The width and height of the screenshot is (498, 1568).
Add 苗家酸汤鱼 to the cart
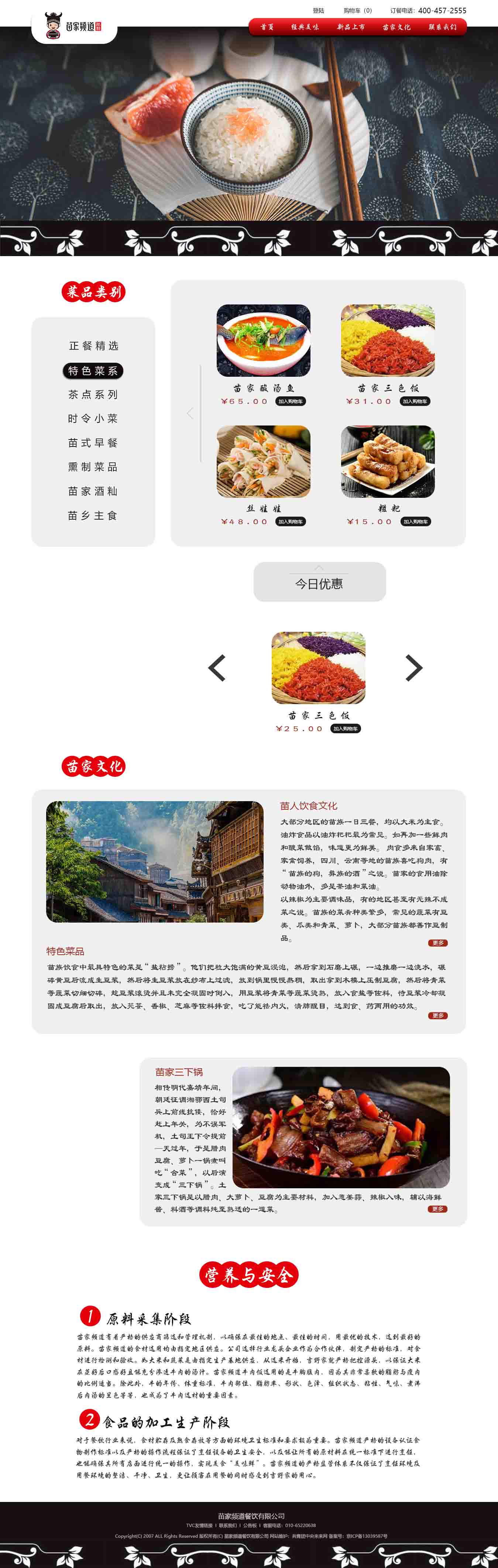pos(291,401)
